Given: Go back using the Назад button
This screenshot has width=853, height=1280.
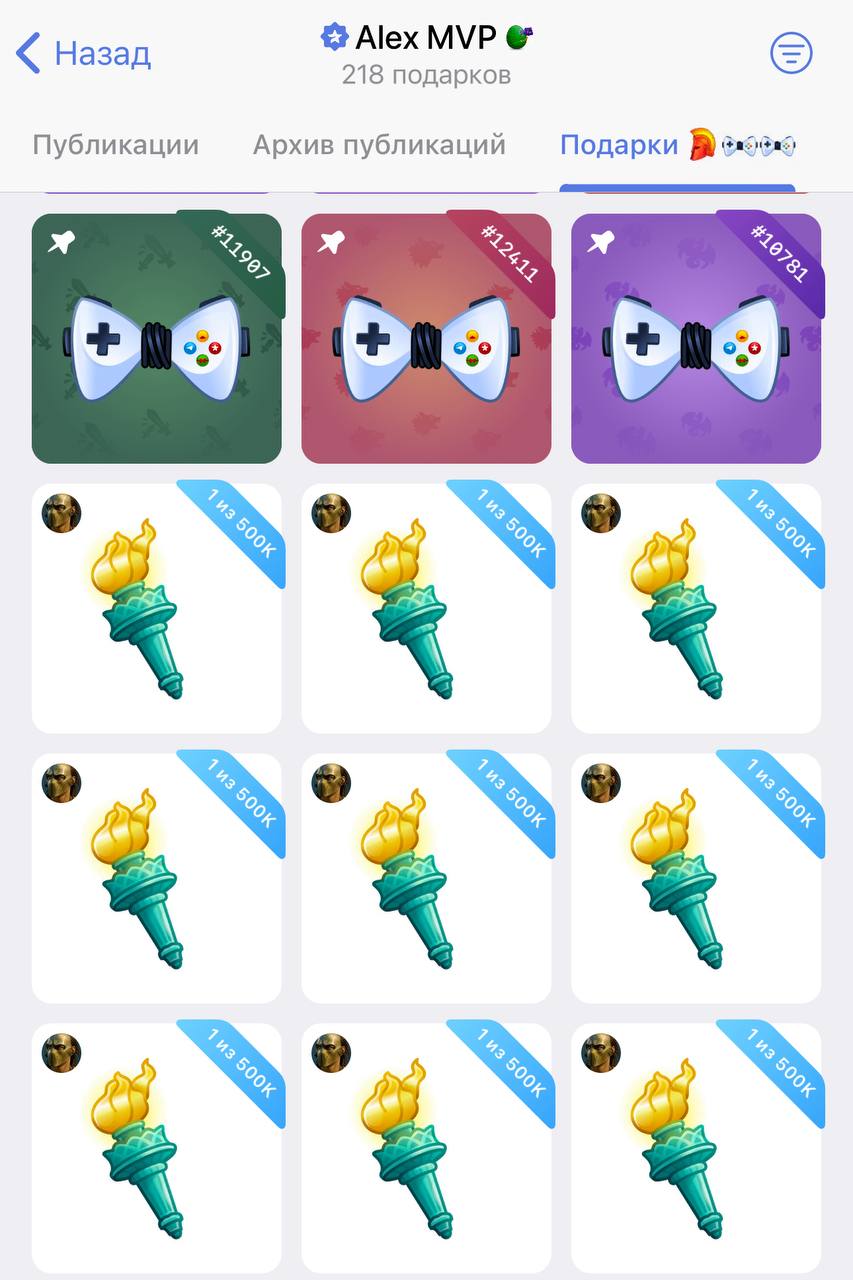Looking at the screenshot, I should point(84,53).
